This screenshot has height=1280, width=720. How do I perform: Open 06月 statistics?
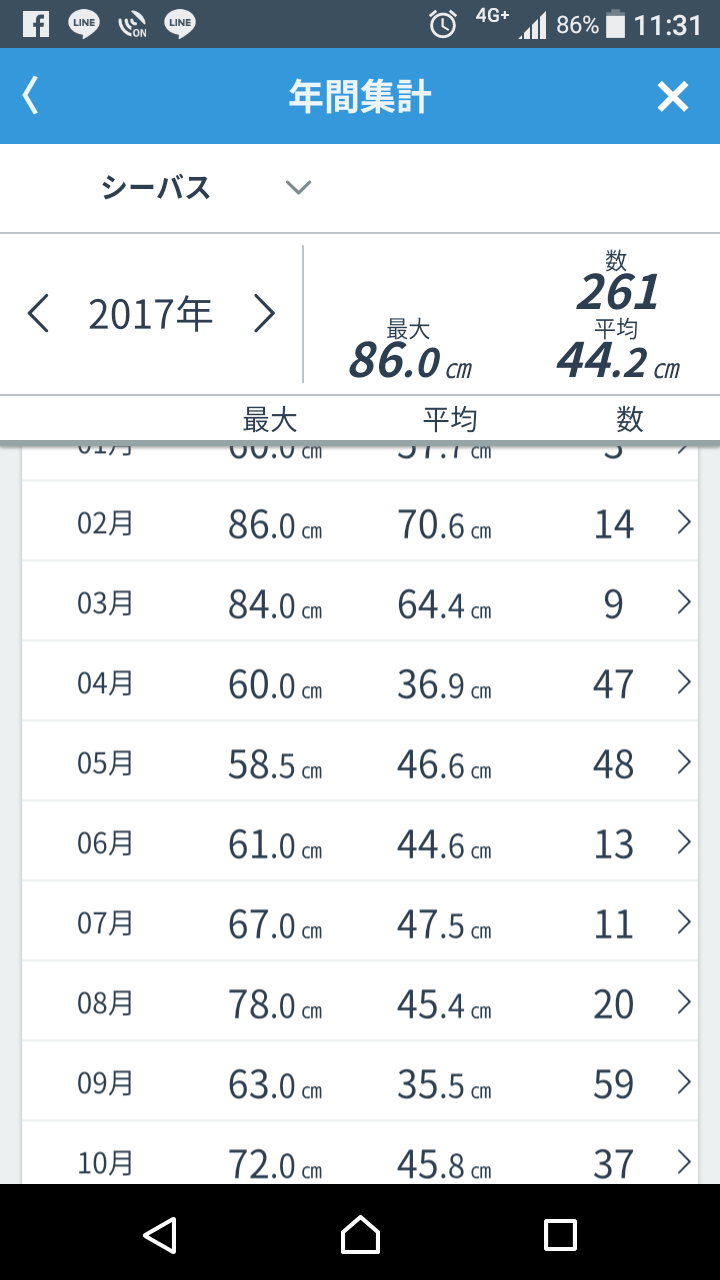360,841
